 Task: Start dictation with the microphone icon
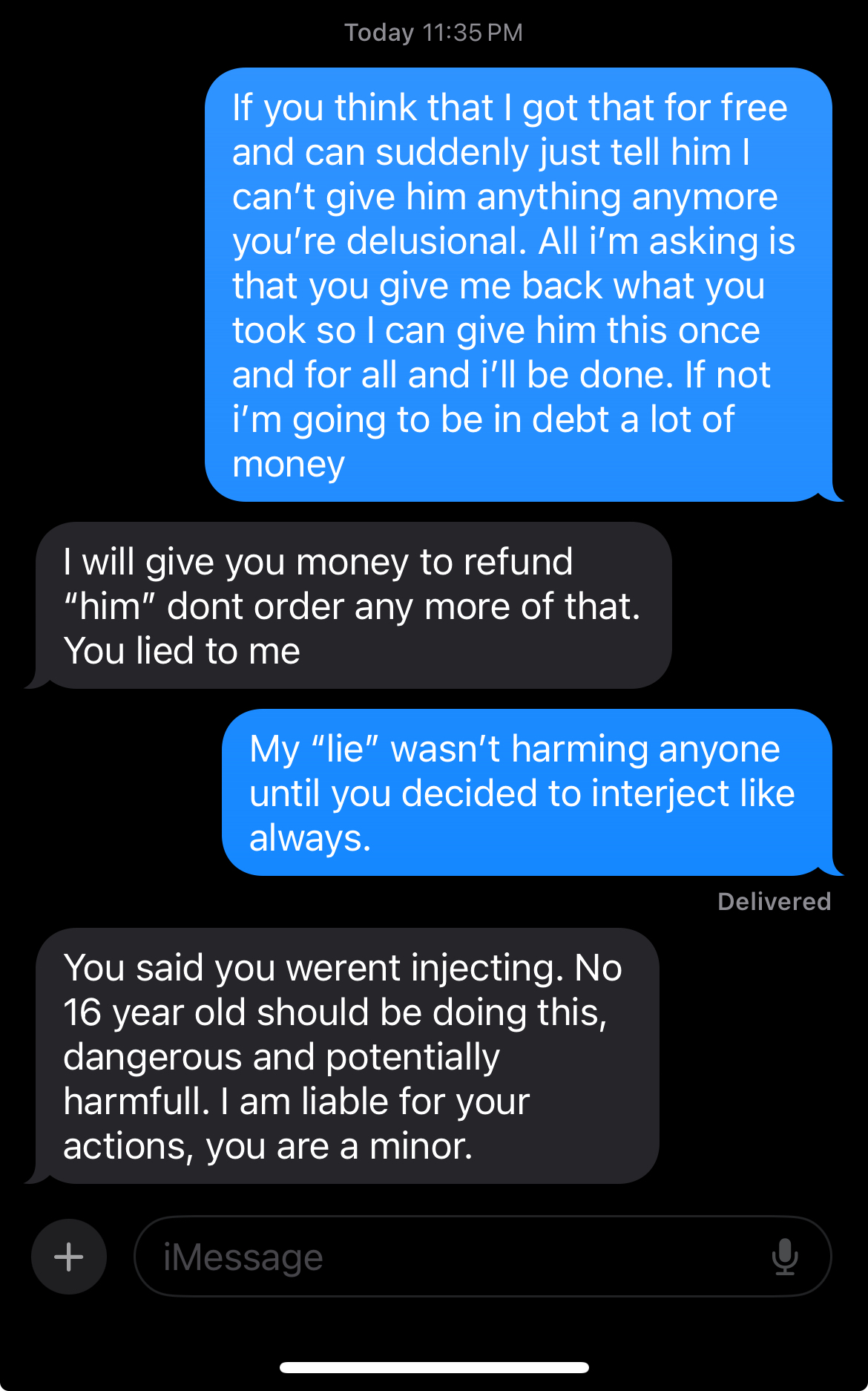pyautogui.click(x=785, y=1257)
